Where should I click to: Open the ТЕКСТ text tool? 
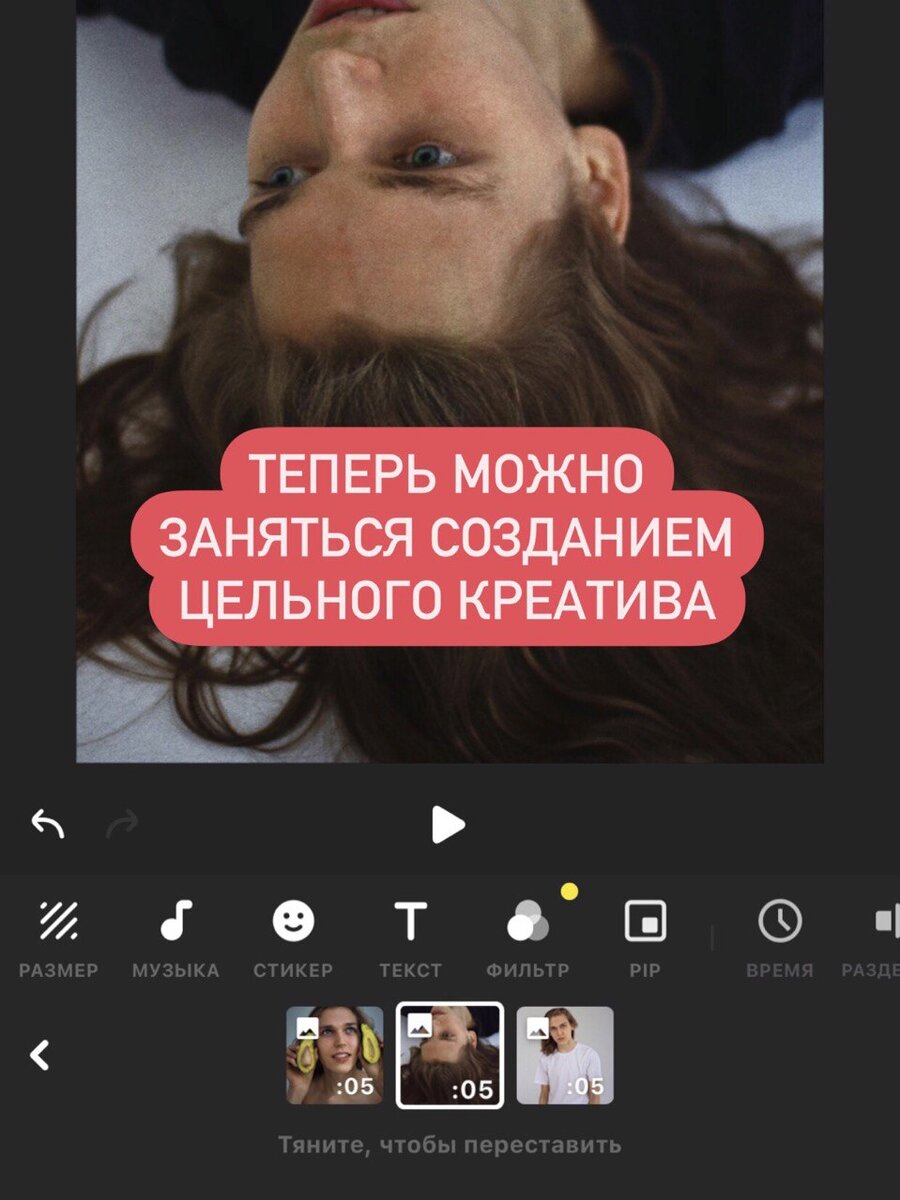tap(412, 935)
